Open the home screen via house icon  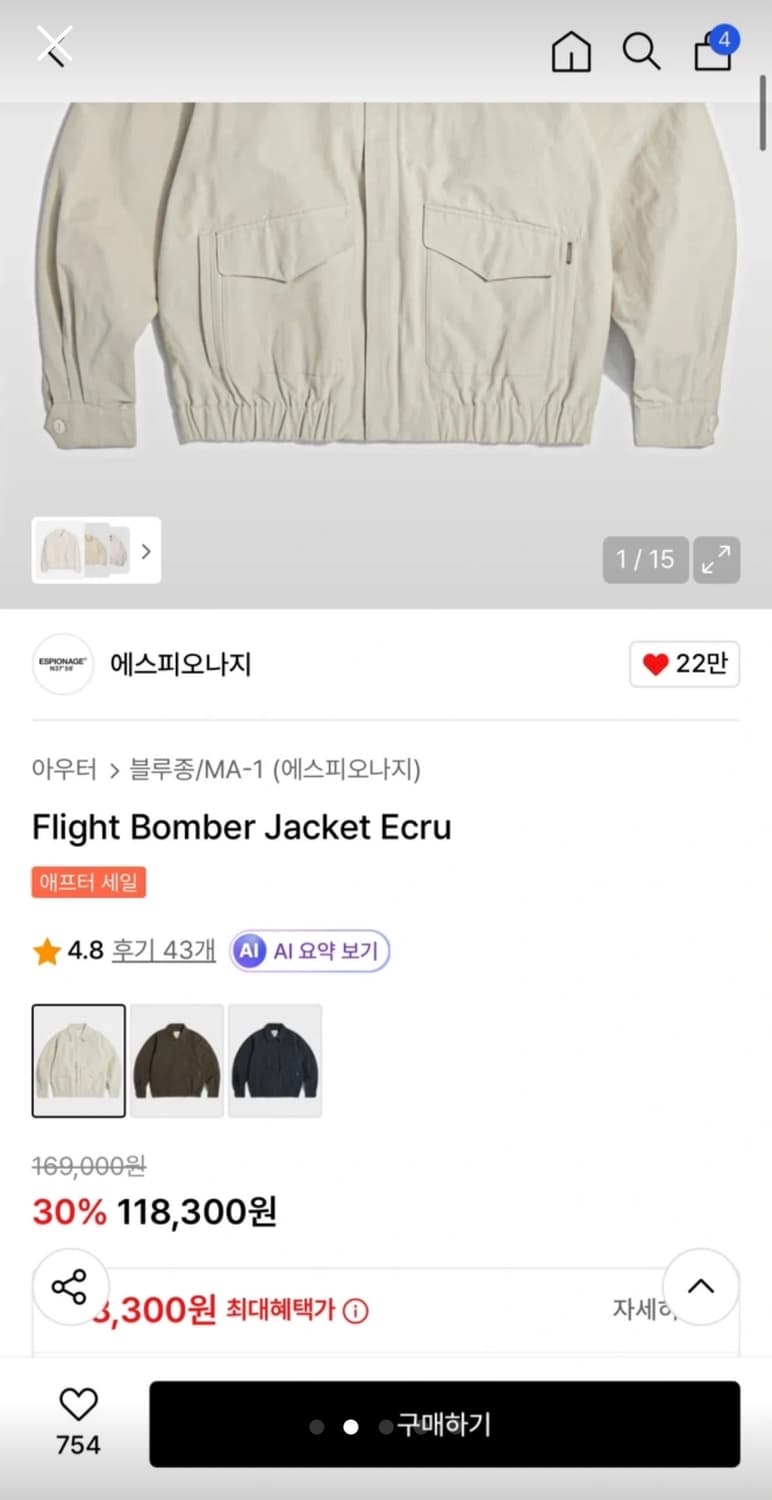coord(570,52)
